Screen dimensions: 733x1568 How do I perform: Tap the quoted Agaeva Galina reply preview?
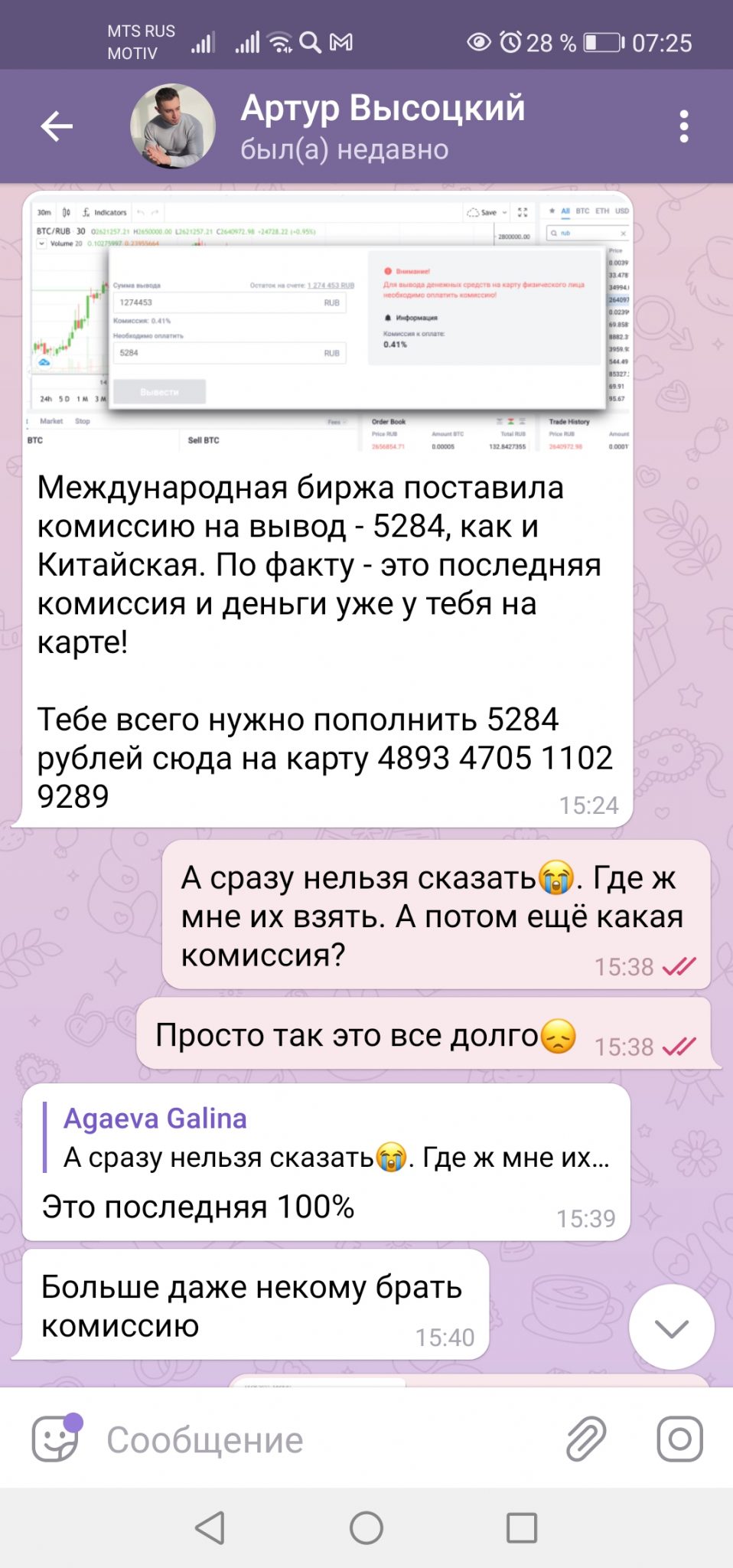[x=327, y=1138]
